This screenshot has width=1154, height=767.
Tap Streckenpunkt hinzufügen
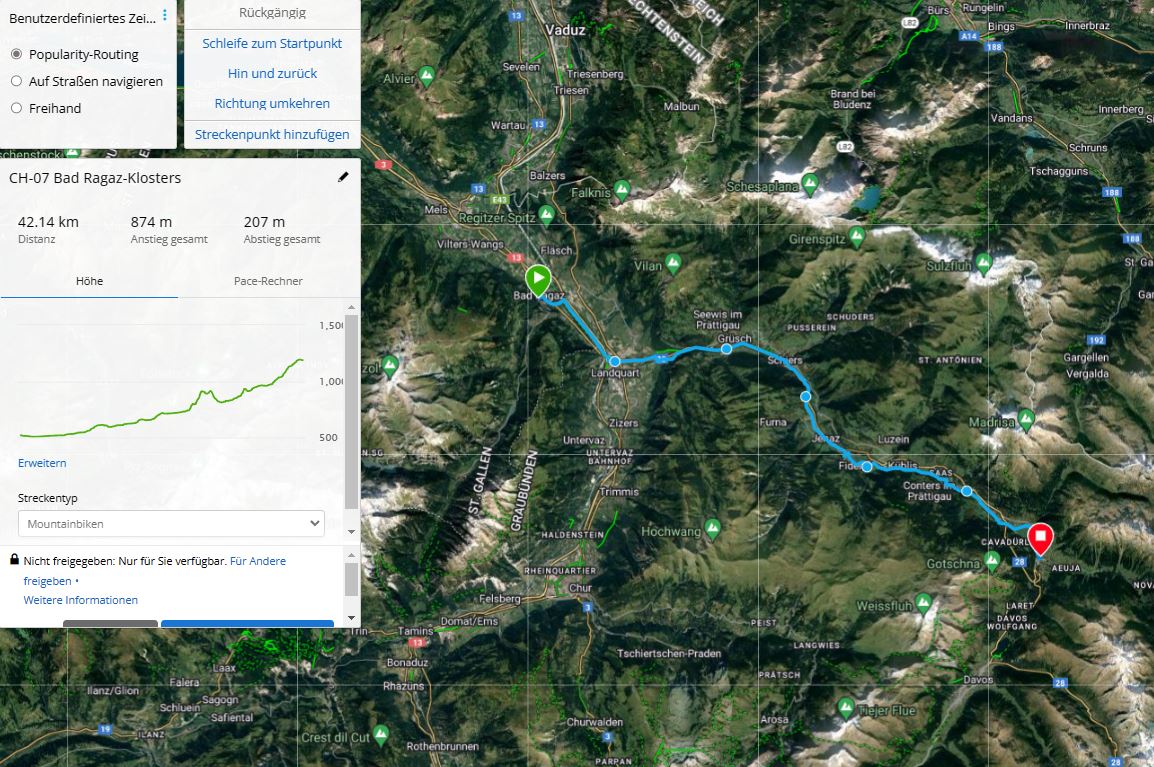point(272,134)
